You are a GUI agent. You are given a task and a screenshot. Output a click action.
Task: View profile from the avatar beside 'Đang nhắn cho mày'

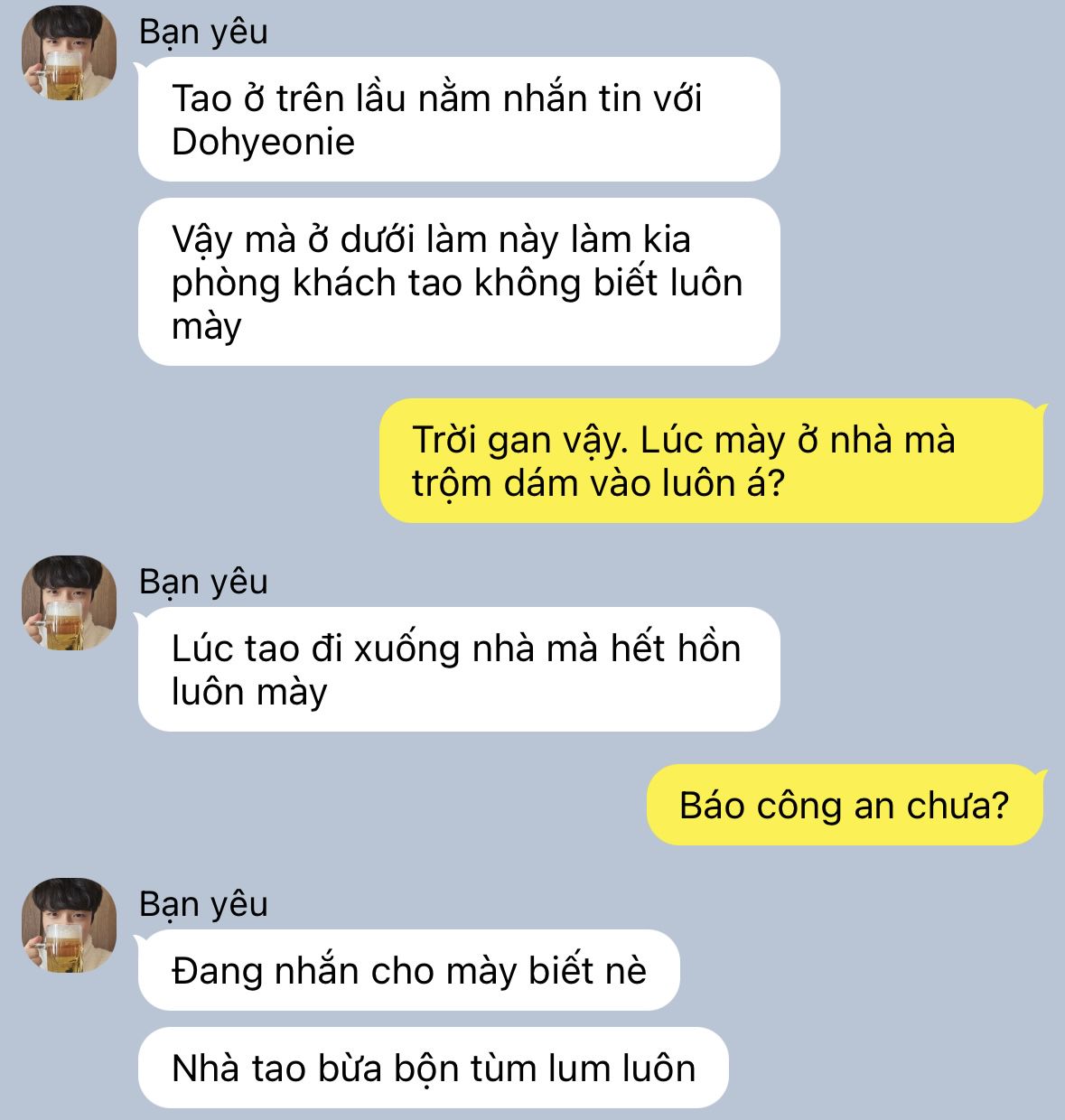click(x=69, y=925)
